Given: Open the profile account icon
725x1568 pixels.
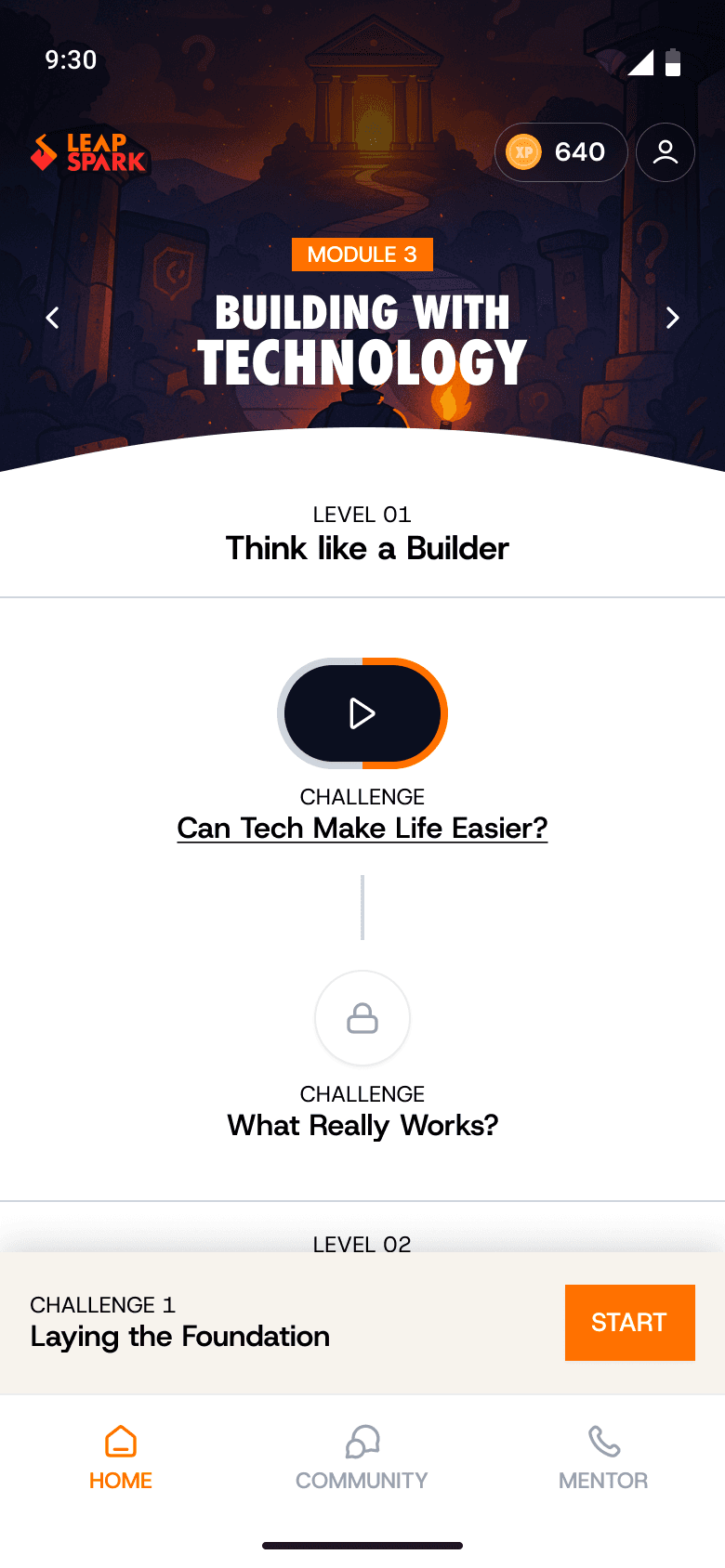Looking at the screenshot, I should (666, 151).
